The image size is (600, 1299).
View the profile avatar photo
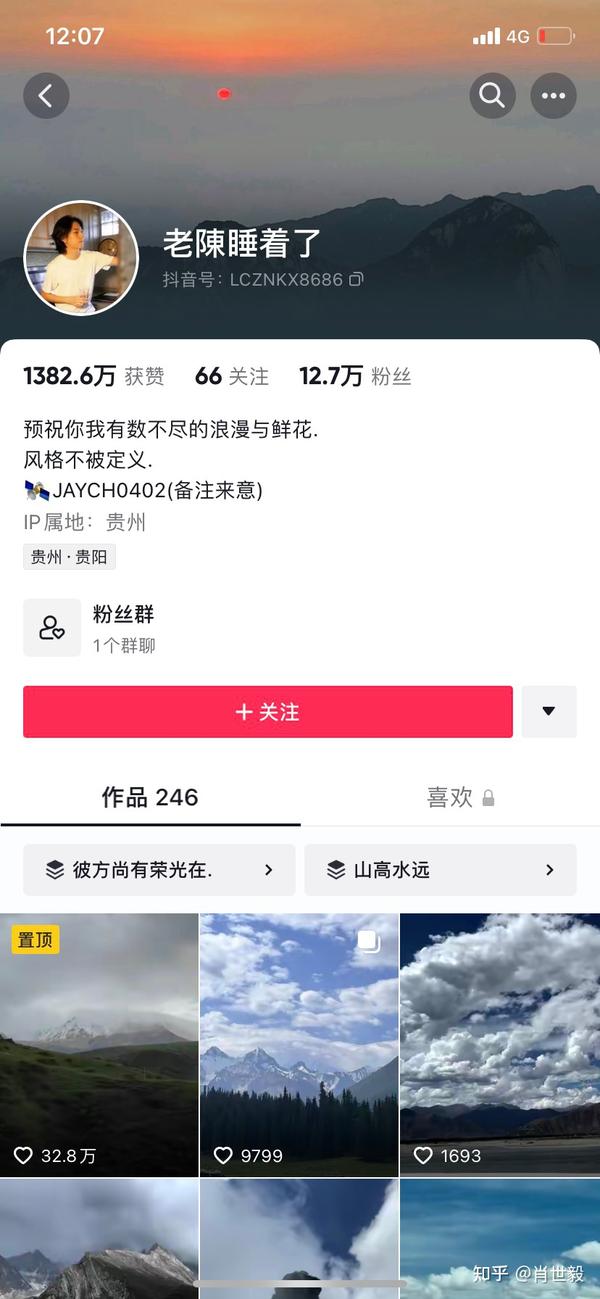click(81, 258)
